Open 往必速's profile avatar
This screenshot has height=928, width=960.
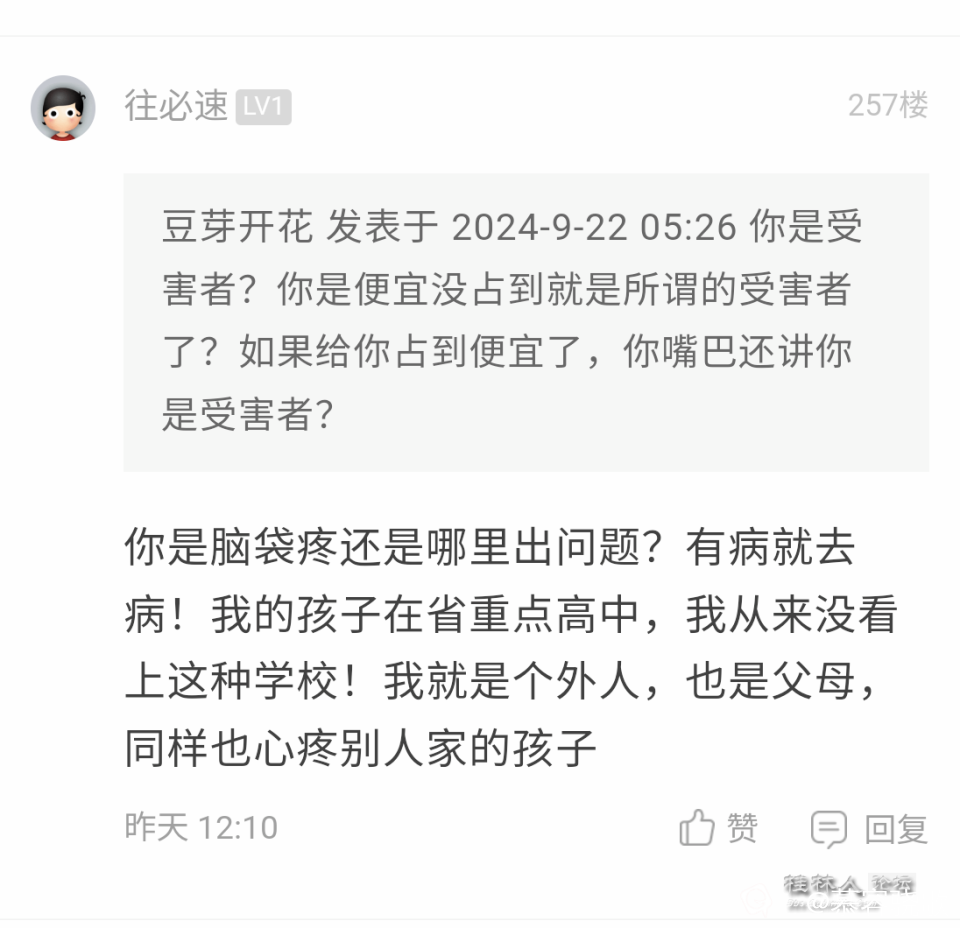tap(63, 107)
